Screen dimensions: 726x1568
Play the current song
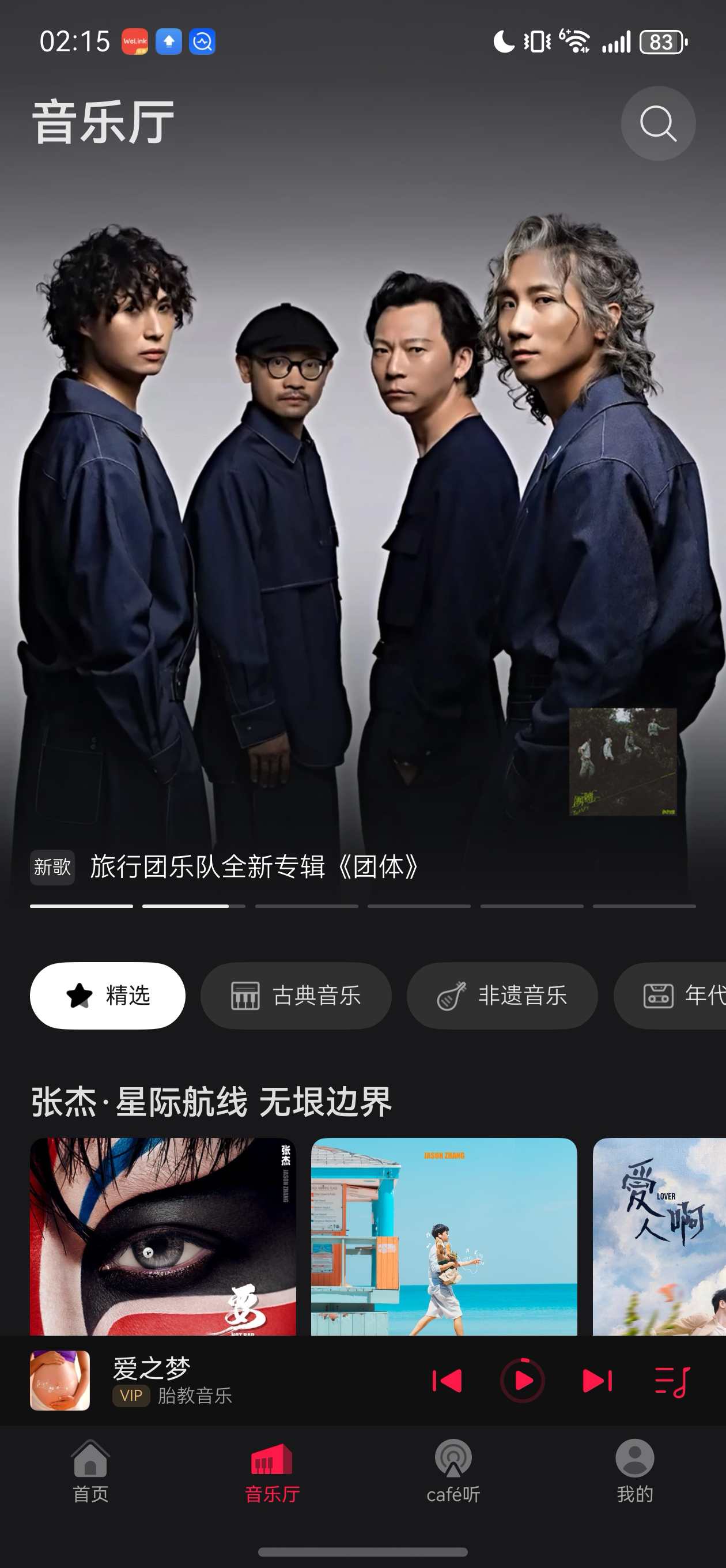point(522,1381)
